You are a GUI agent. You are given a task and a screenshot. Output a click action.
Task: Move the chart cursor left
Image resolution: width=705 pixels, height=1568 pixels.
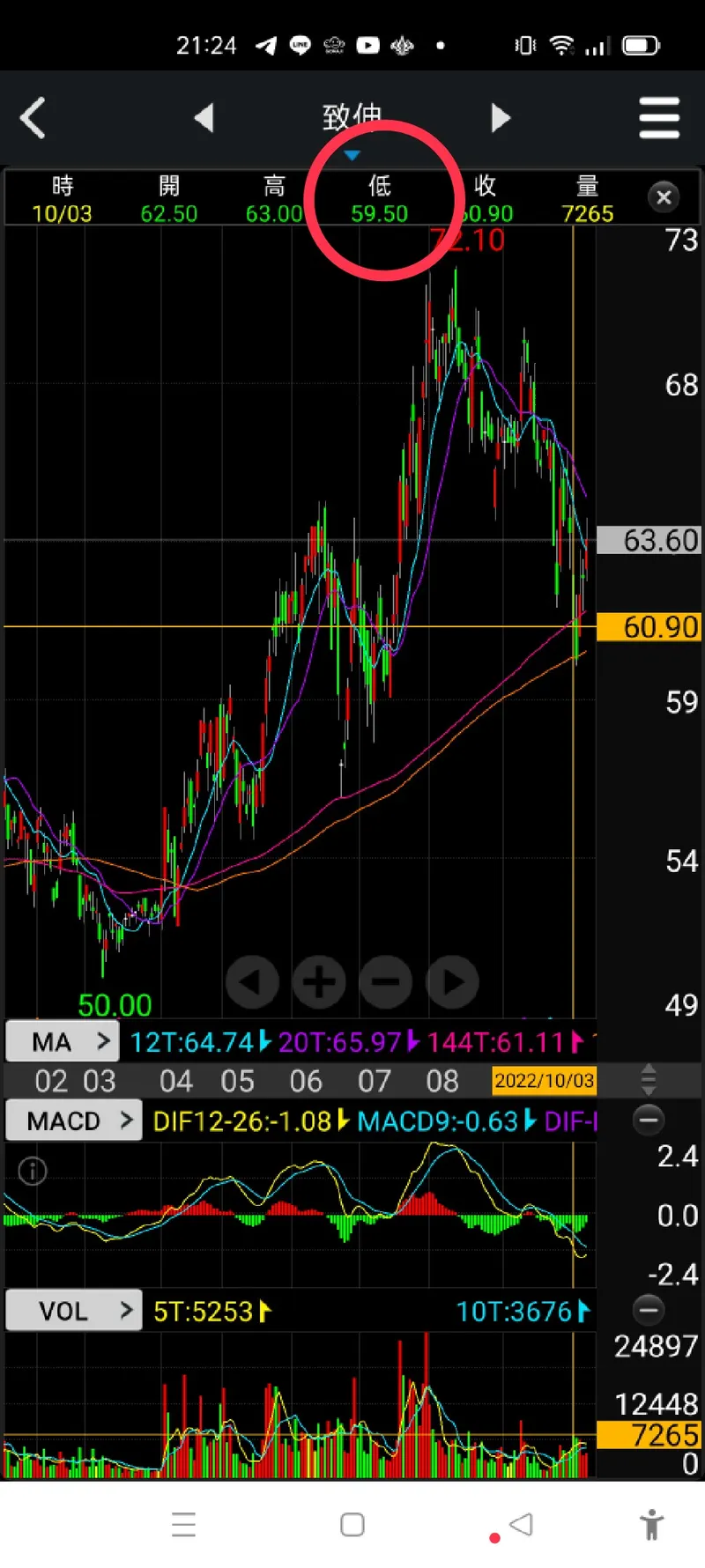pyautogui.click(x=252, y=981)
